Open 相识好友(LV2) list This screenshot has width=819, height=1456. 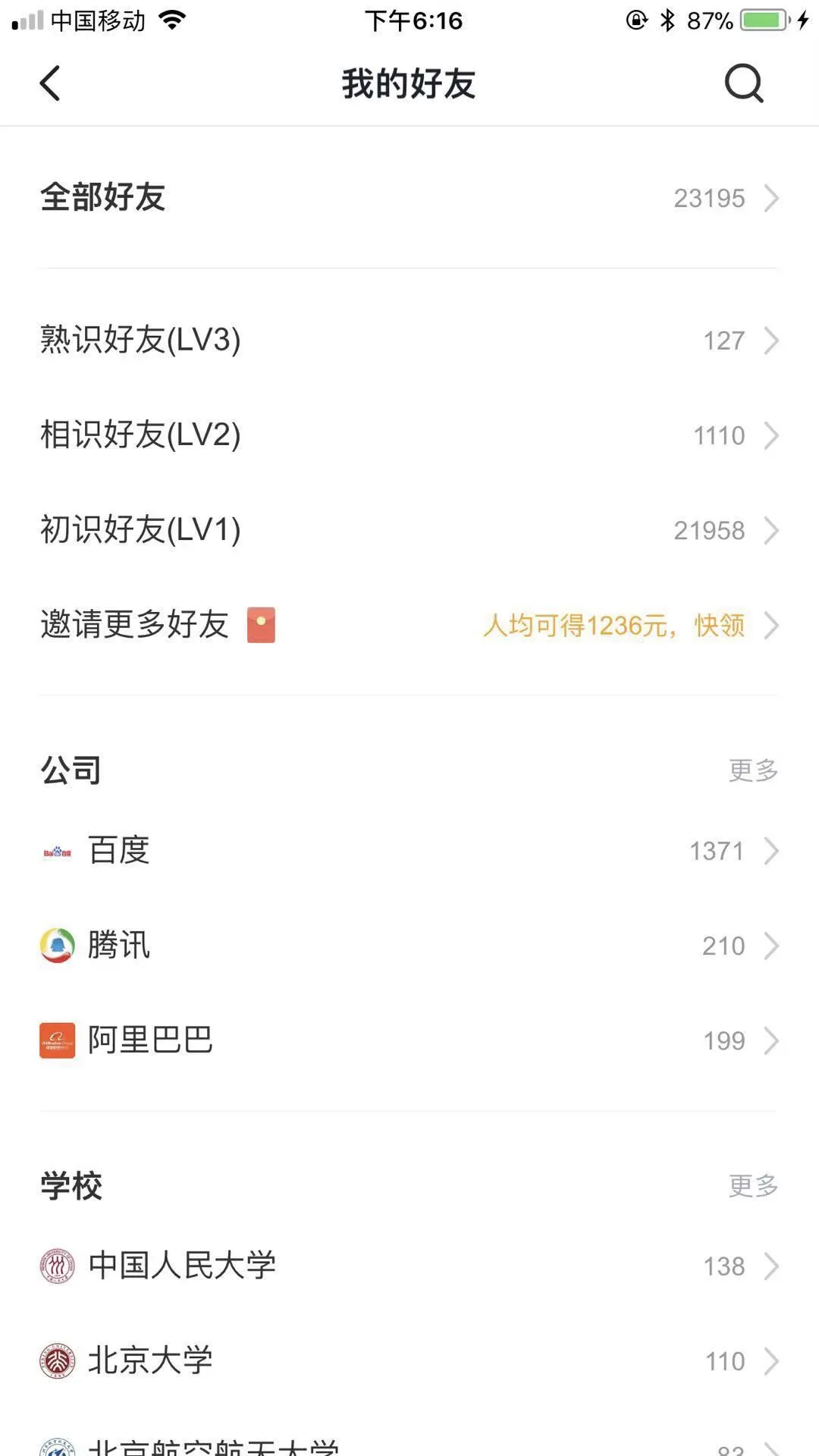(x=409, y=435)
